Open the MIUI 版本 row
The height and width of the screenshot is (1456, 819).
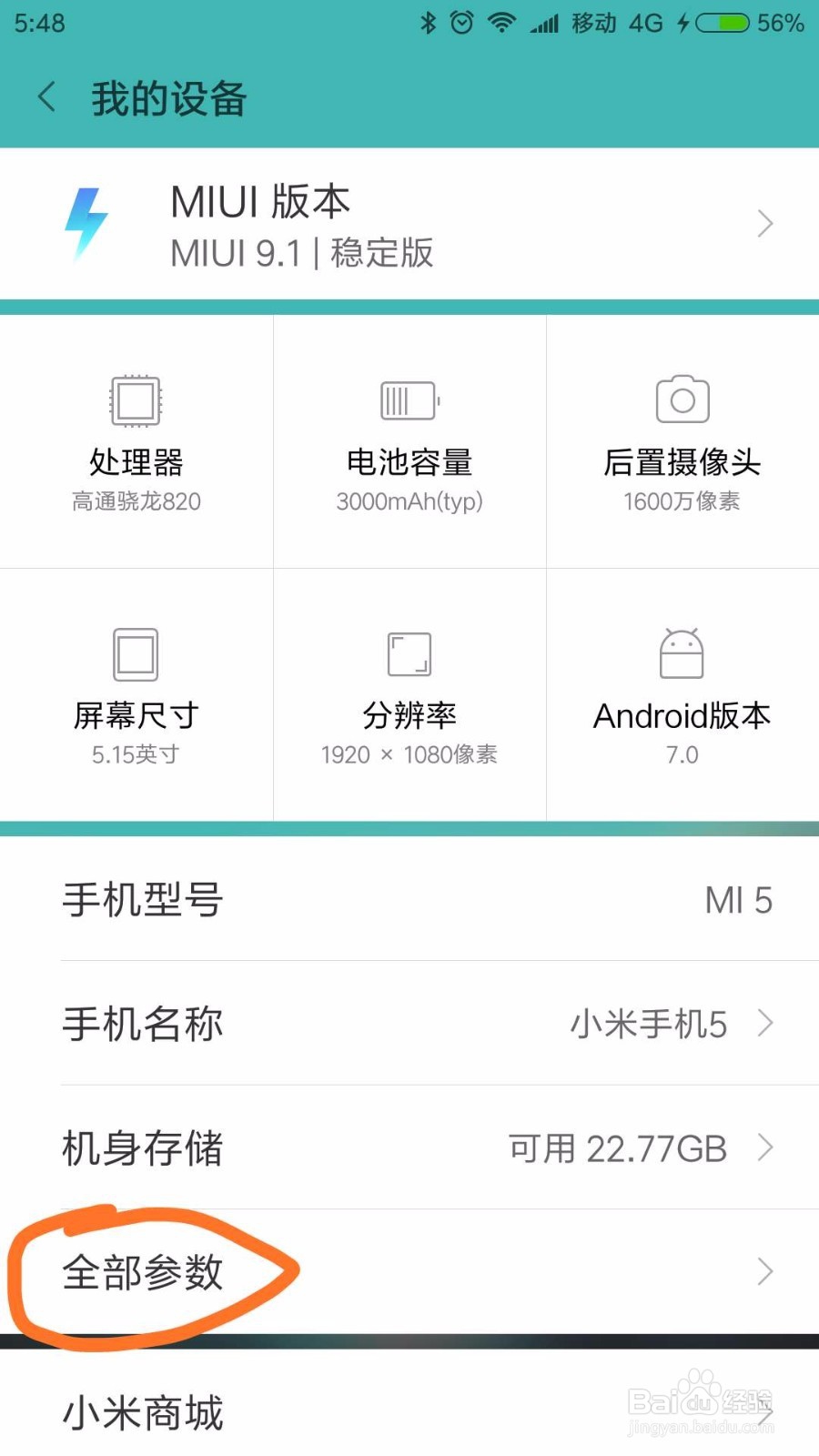[x=409, y=224]
